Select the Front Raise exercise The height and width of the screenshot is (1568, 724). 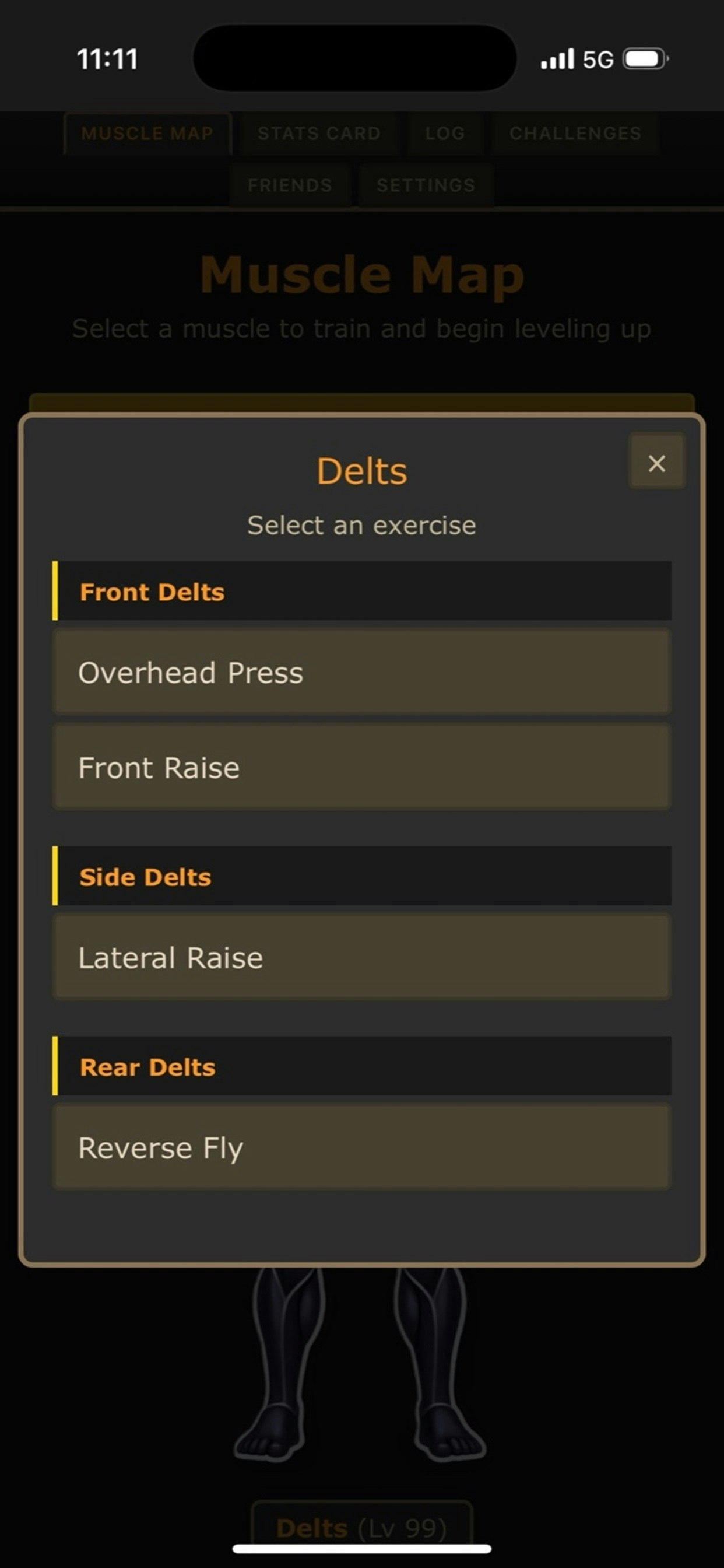pyautogui.click(x=361, y=768)
